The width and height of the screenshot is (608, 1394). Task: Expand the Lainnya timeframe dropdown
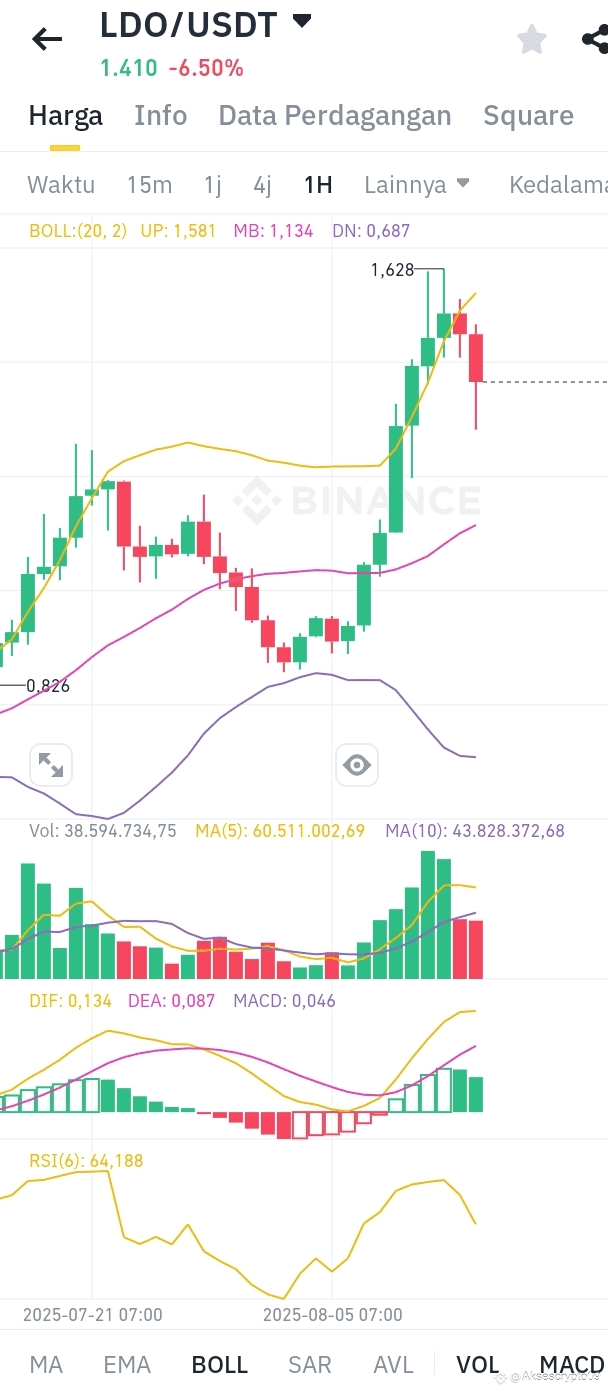416,185
